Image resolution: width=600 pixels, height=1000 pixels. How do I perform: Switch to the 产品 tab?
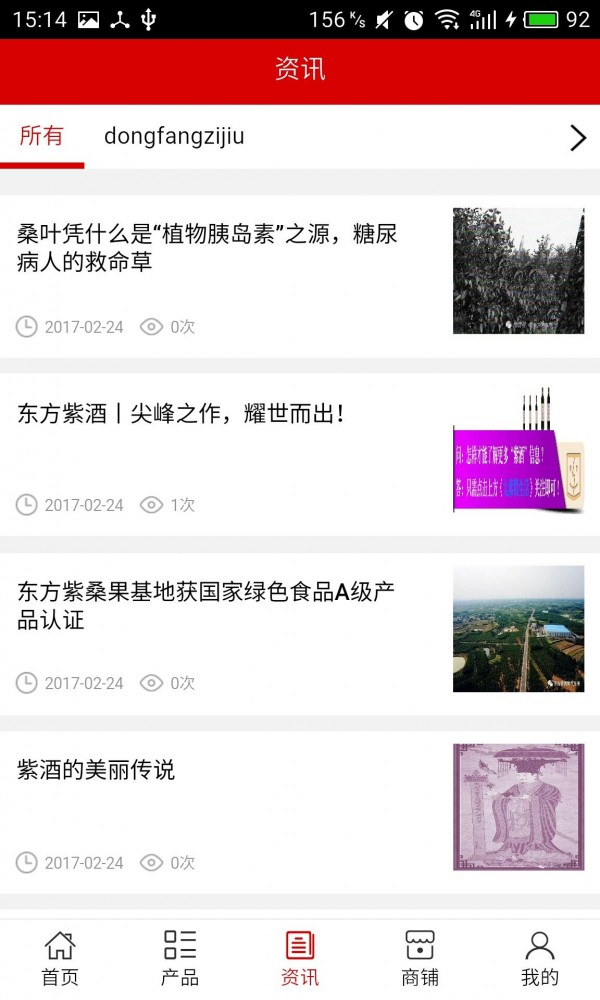coord(180,958)
